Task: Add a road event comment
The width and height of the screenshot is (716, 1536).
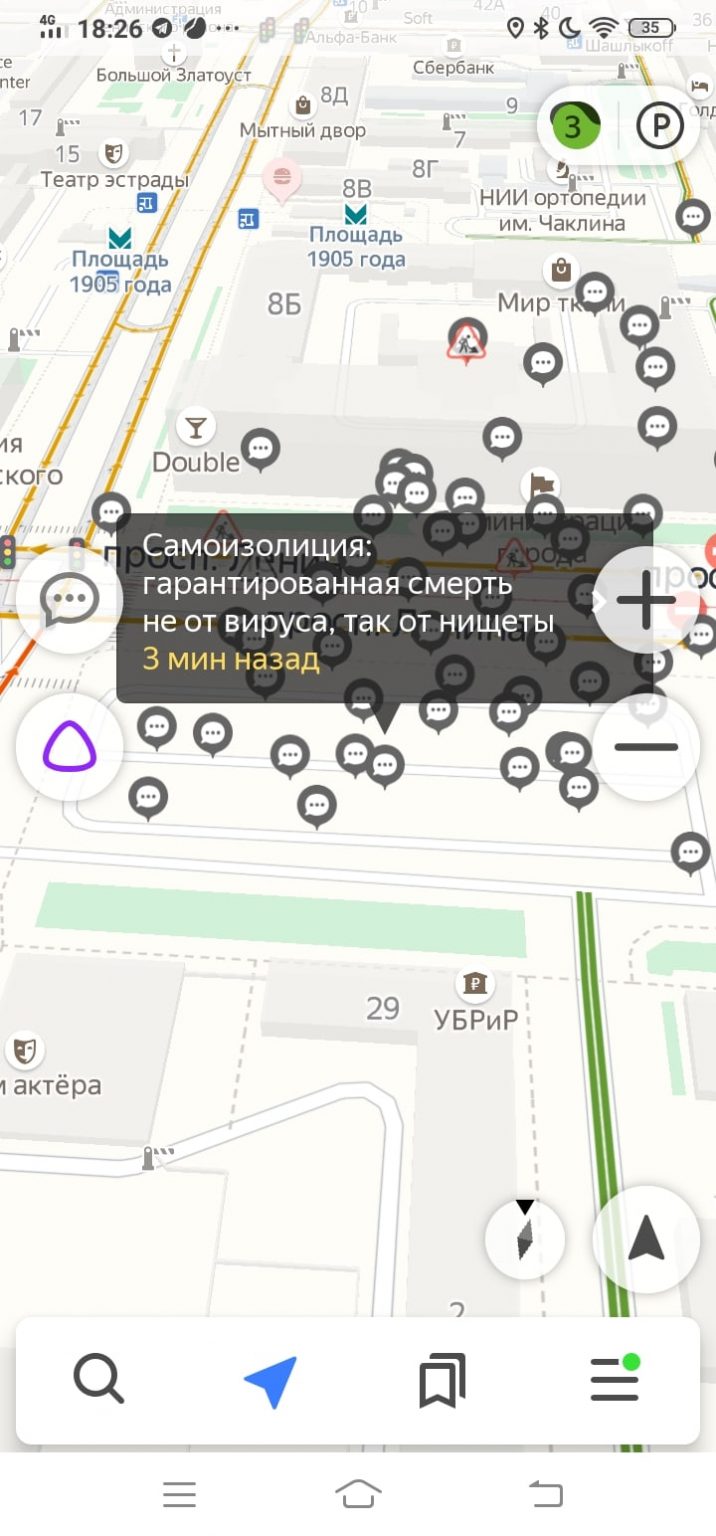Action: [x=69, y=600]
